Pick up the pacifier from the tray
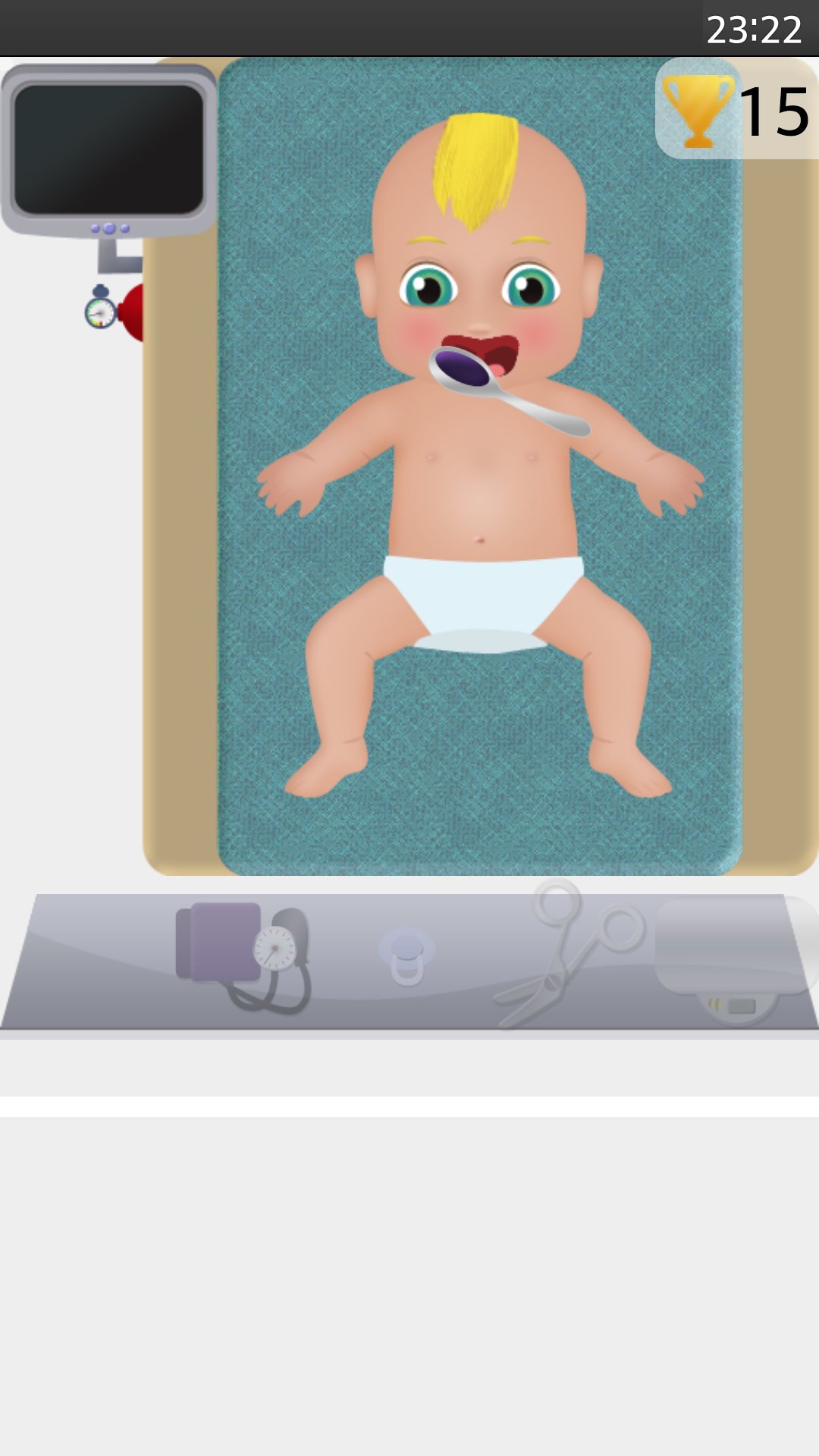 tap(407, 955)
